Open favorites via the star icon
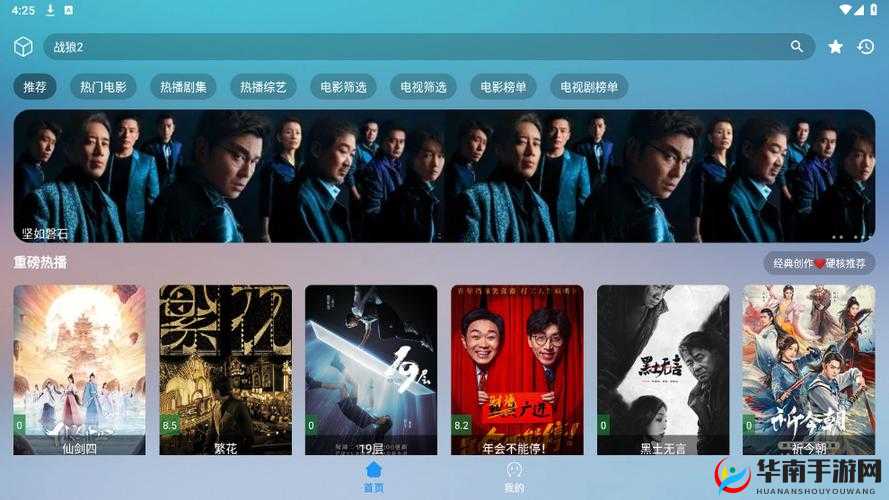Image resolution: width=889 pixels, height=500 pixels. pos(836,47)
